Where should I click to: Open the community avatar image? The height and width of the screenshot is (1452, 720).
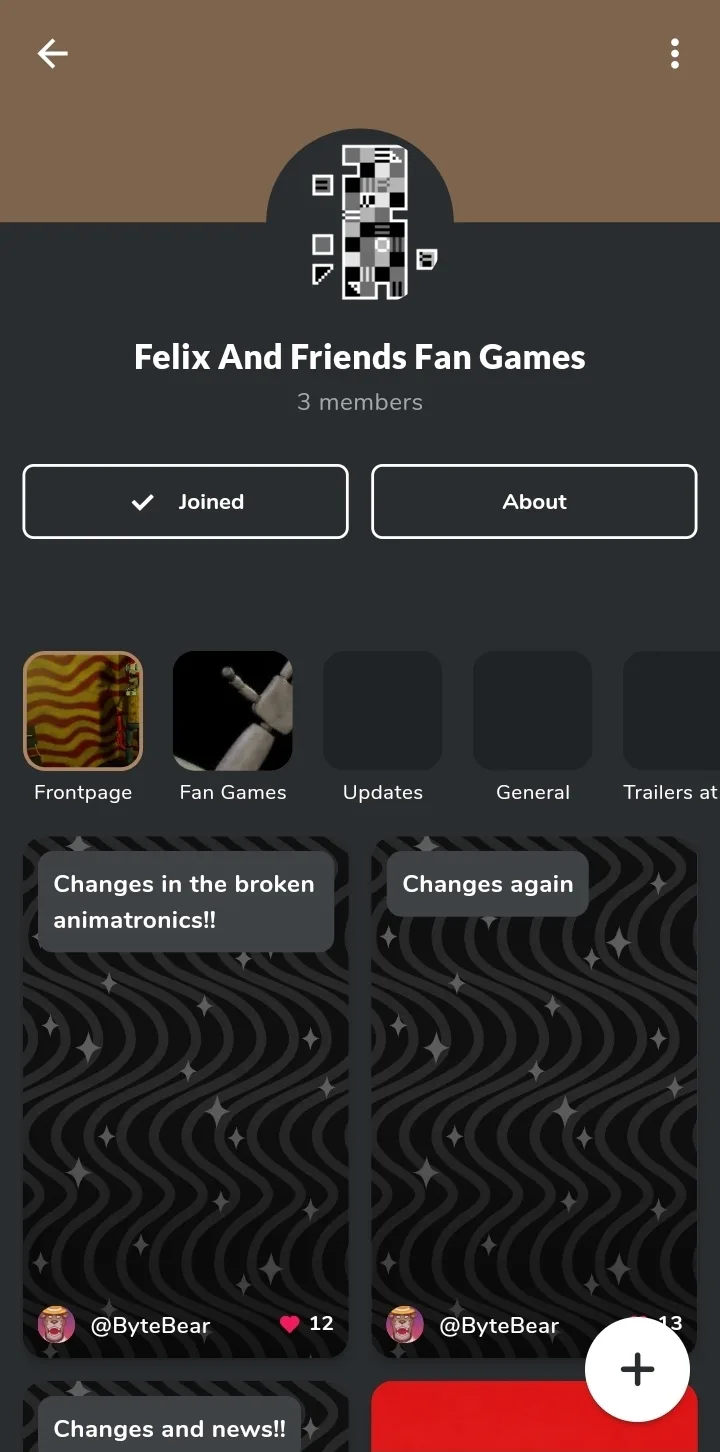tap(360, 222)
